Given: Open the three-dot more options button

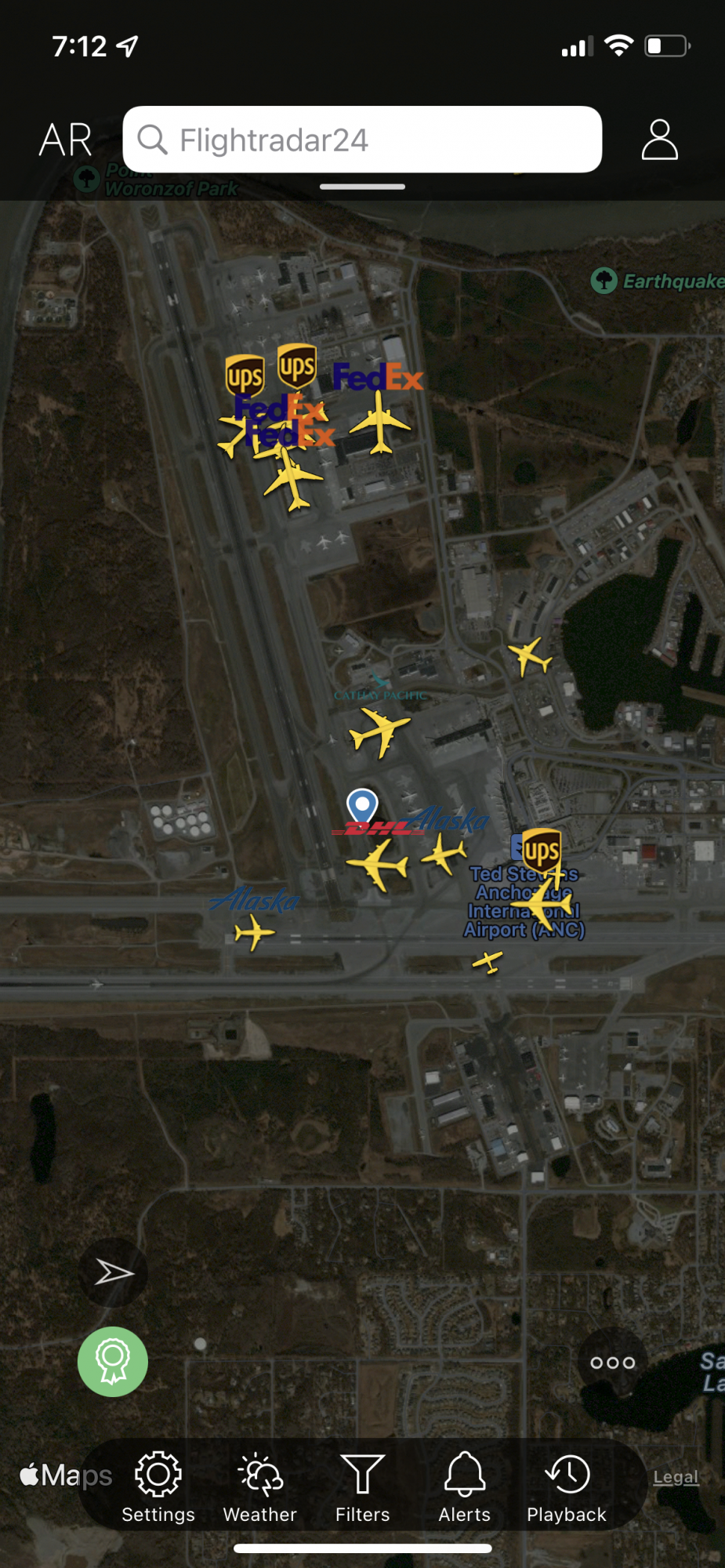Looking at the screenshot, I should (612, 1363).
